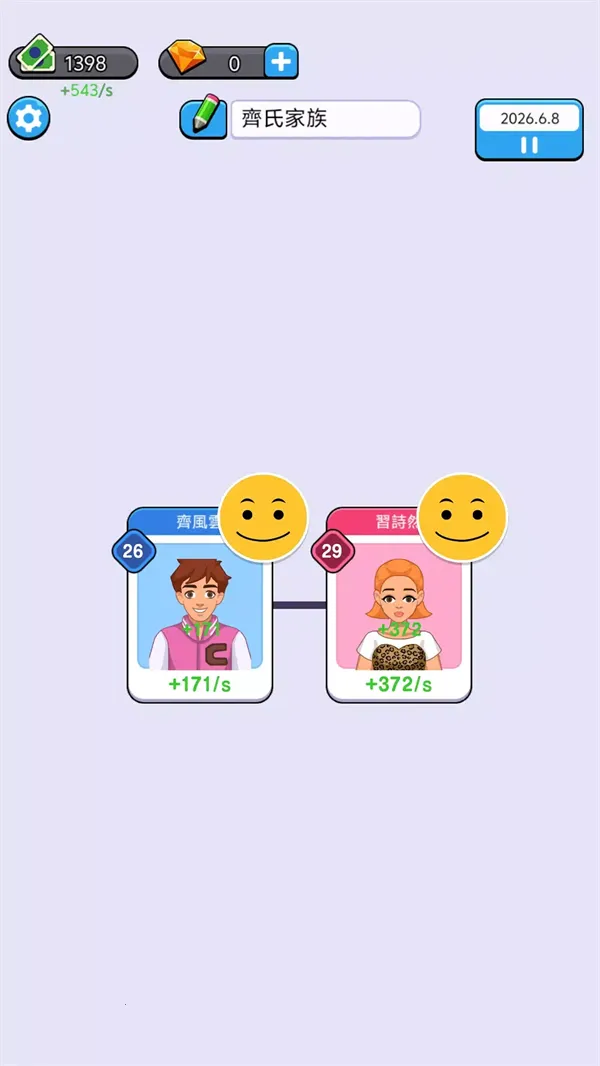Viewport: 600px width, 1066px height.
Task: Tap the pencil icon to rename the family
Action: [203, 117]
